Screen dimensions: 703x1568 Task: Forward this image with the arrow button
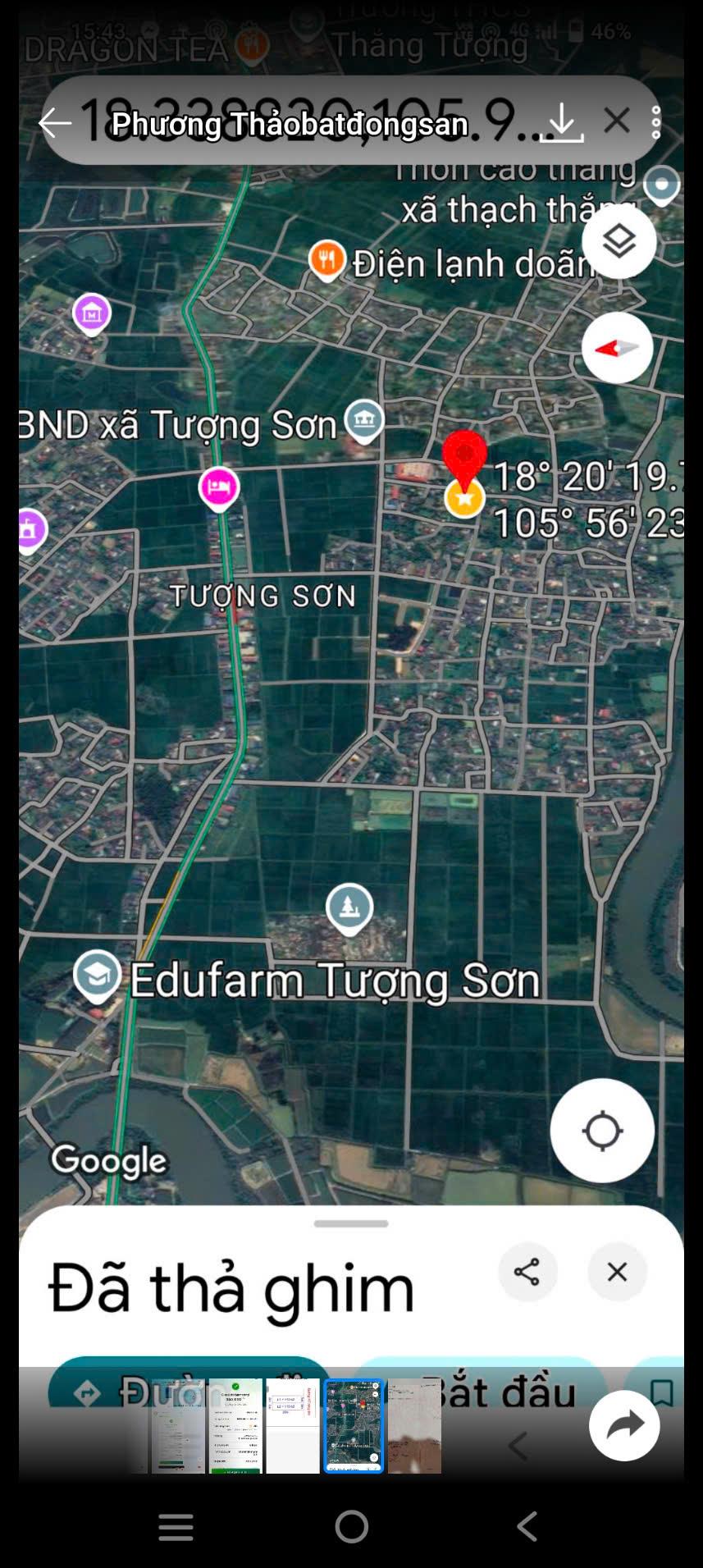[624, 1425]
